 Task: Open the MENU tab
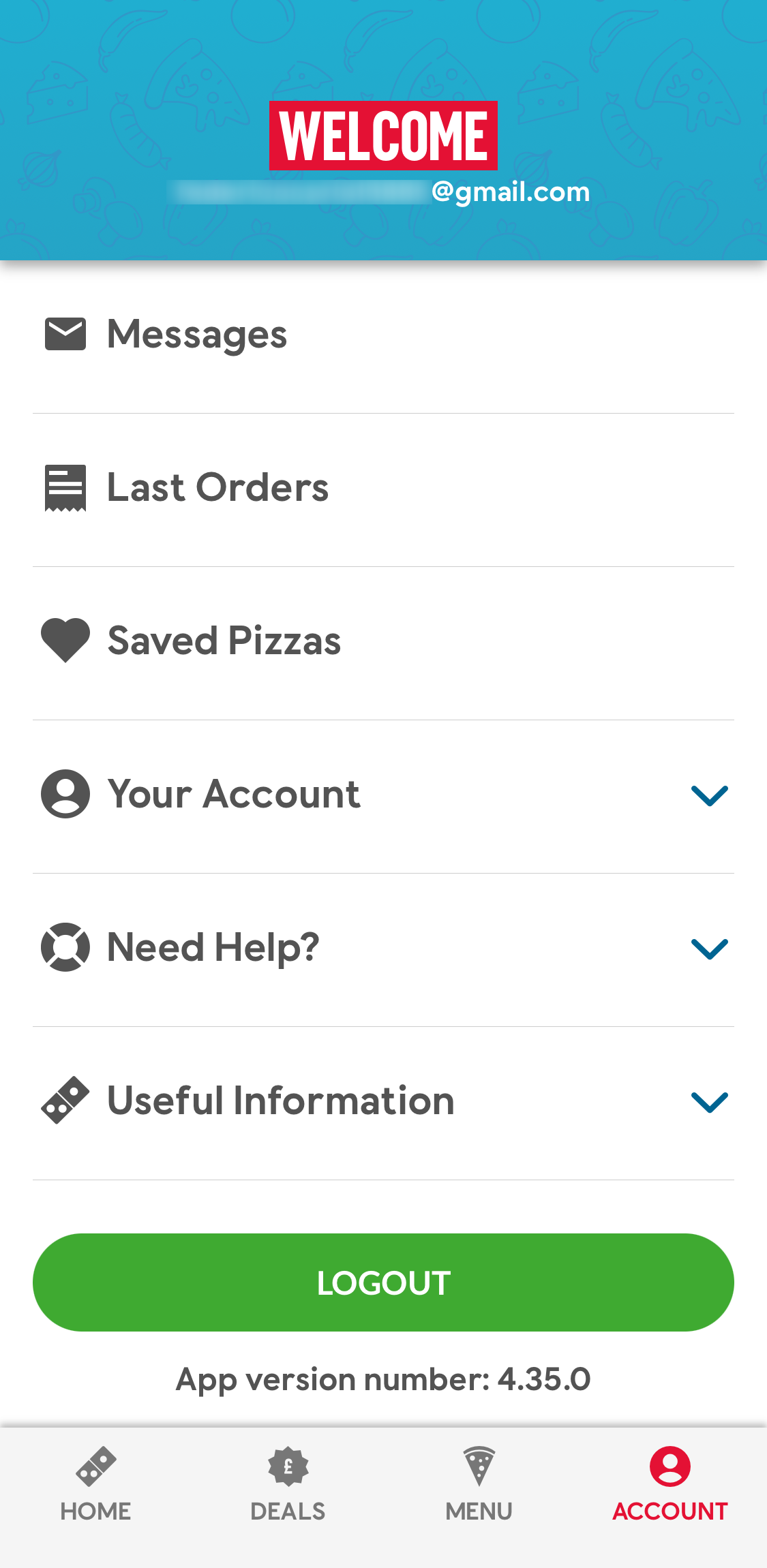tap(479, 1489)
